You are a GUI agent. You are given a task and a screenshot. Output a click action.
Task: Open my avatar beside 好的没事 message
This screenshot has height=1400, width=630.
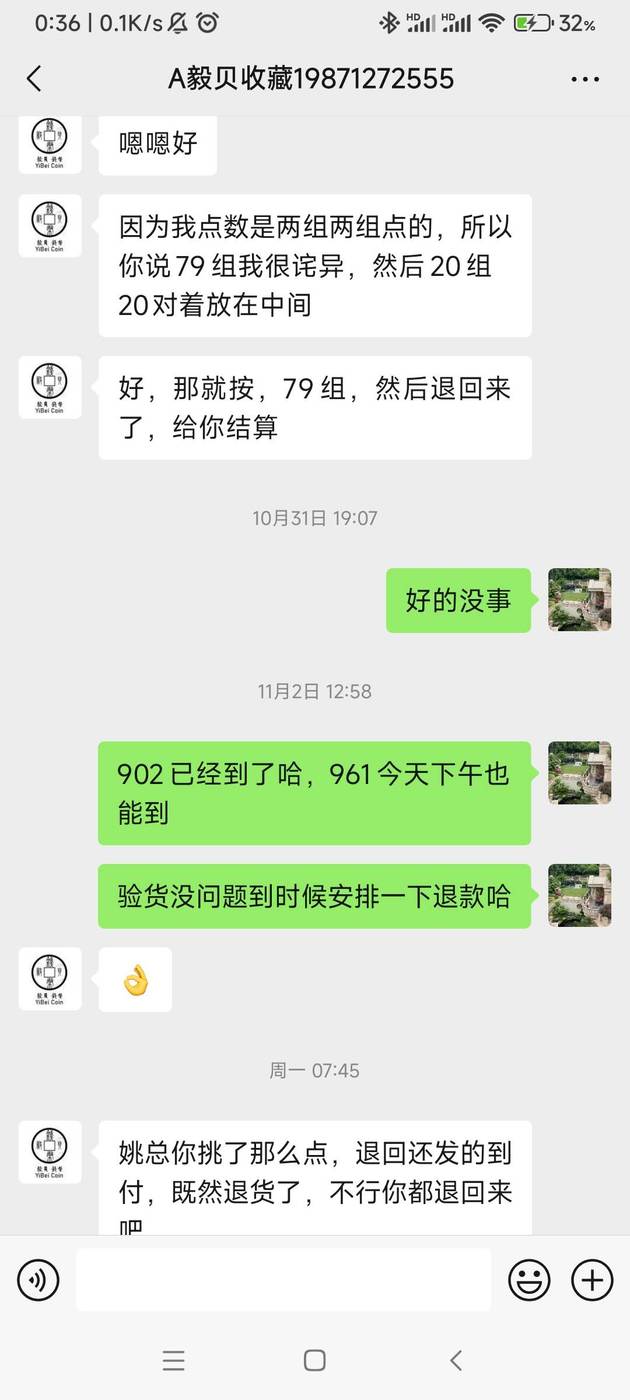tap(579, 600)
